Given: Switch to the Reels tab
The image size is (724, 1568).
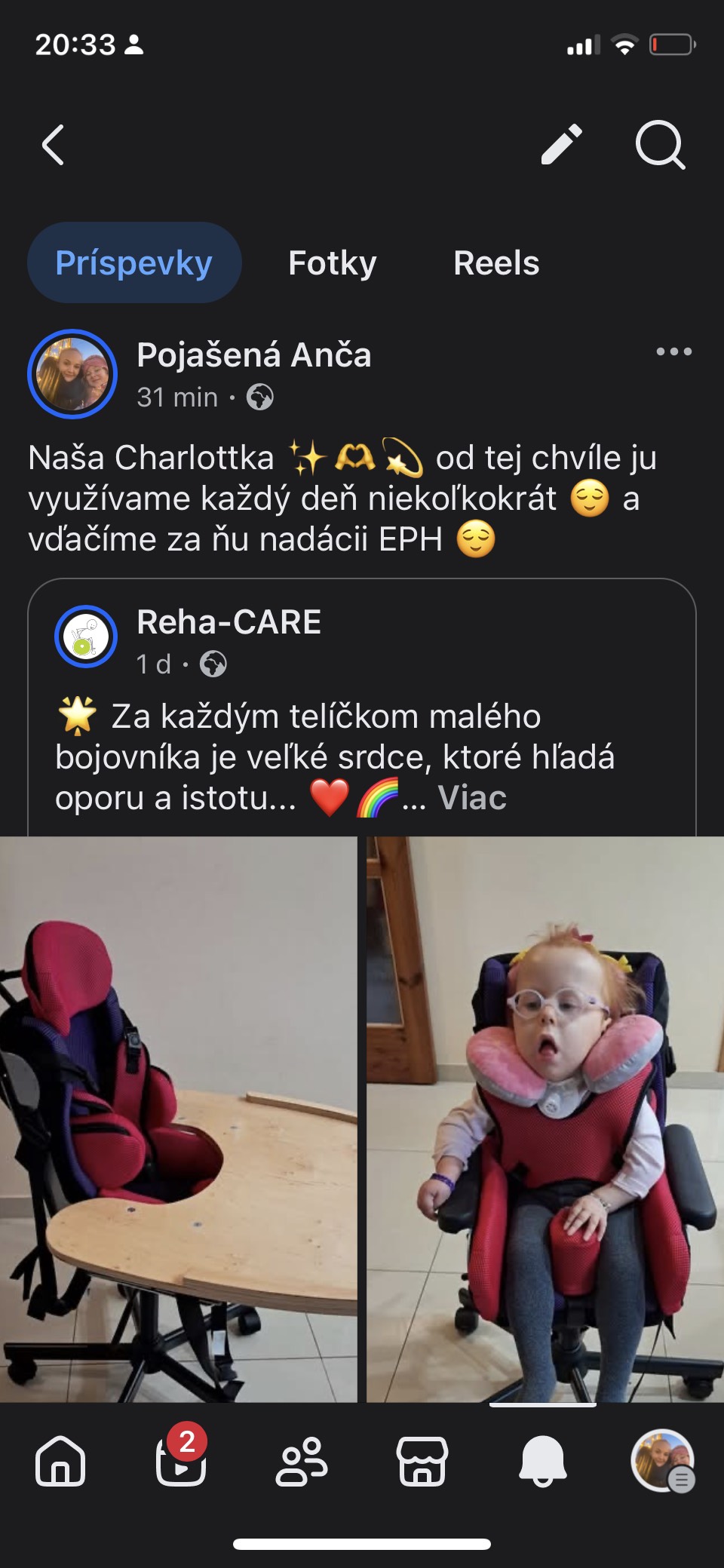Looking at the screenshot, I should click(496, 263).
